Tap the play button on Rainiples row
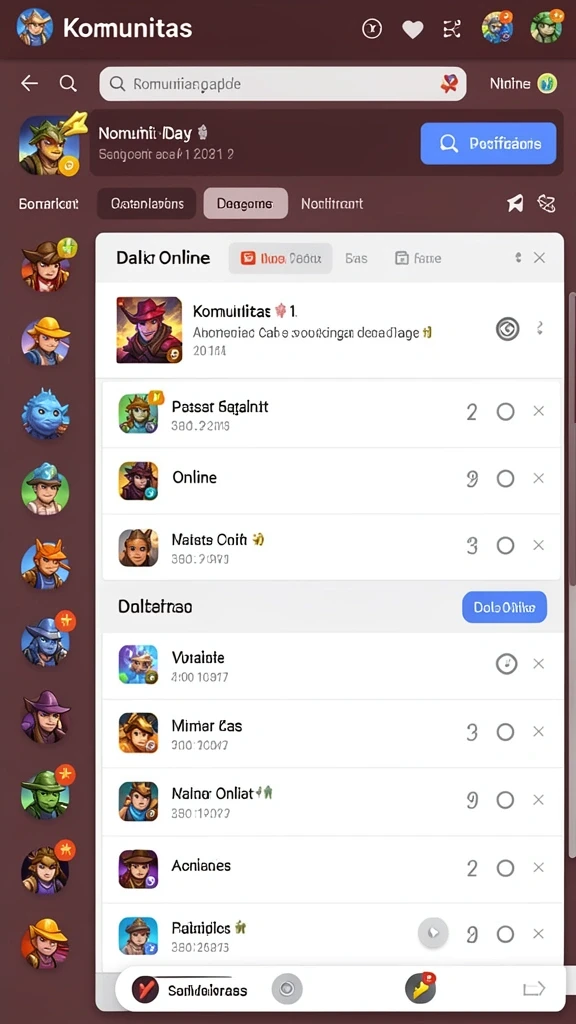 pos(432,933)
